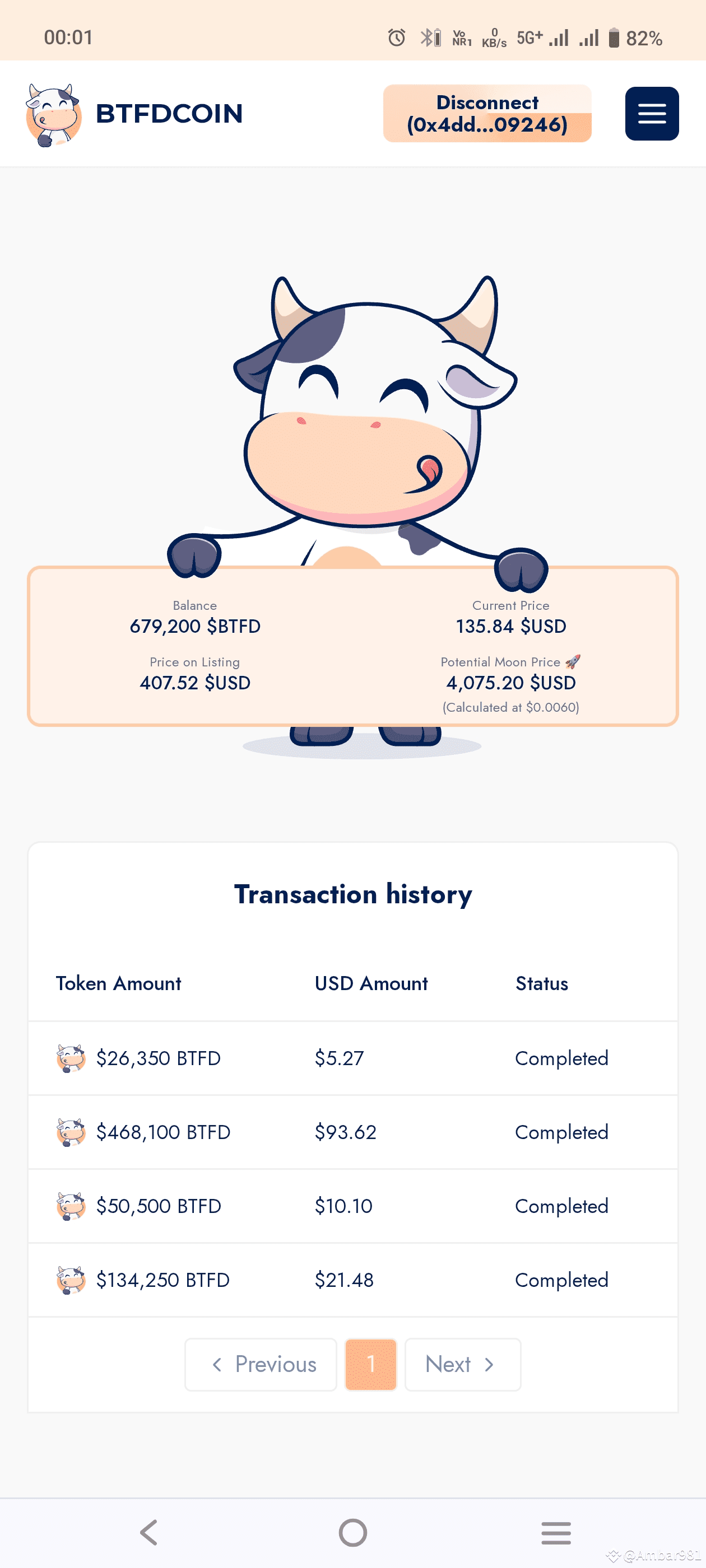The image size is (706, 1568).
Task: Go to the home screen via system home button
Action: point(352,1532)
